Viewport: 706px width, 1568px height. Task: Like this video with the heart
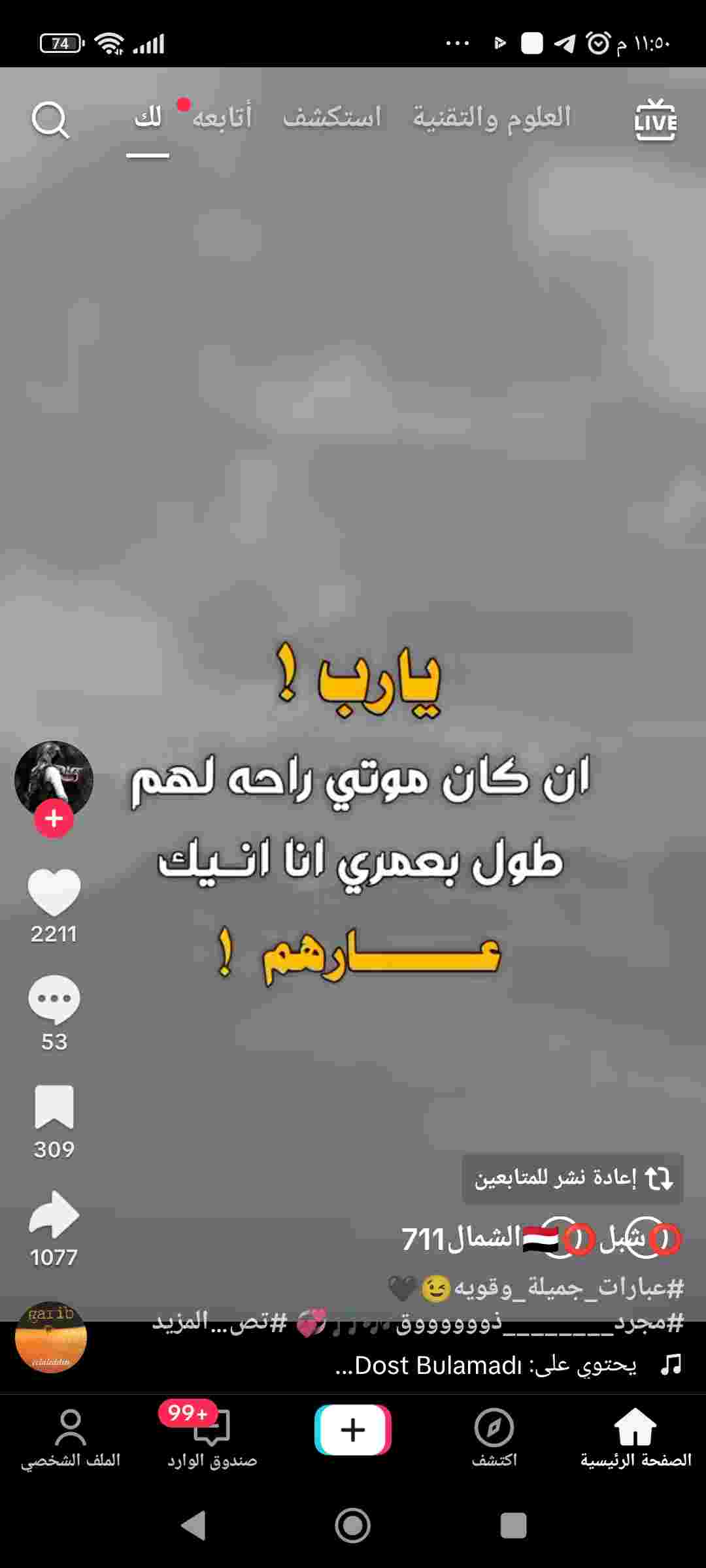pyautogui.click(x=54, y=892)
